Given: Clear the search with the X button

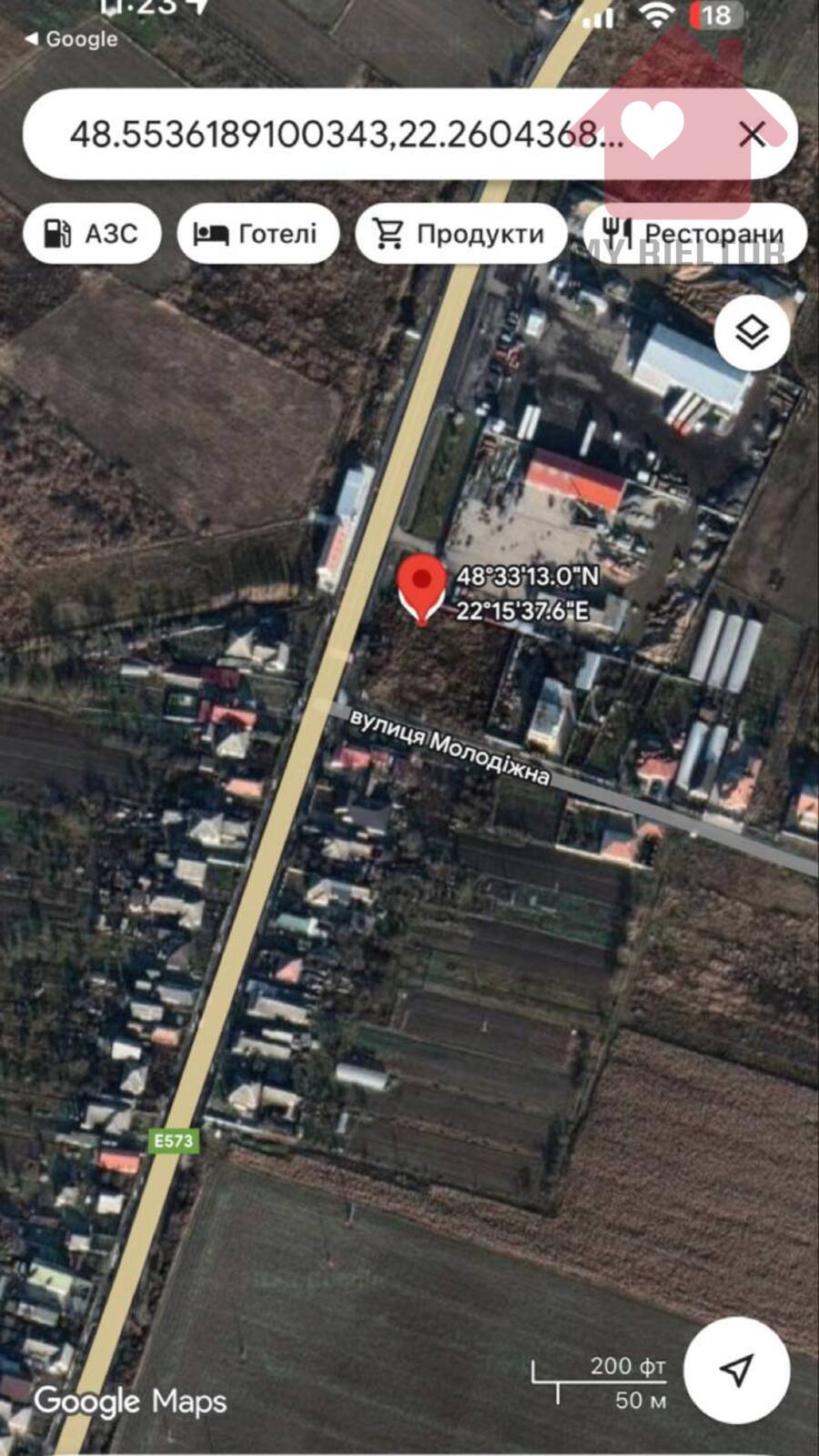Looking at the screenshot, I should click(x=752, y=136).
